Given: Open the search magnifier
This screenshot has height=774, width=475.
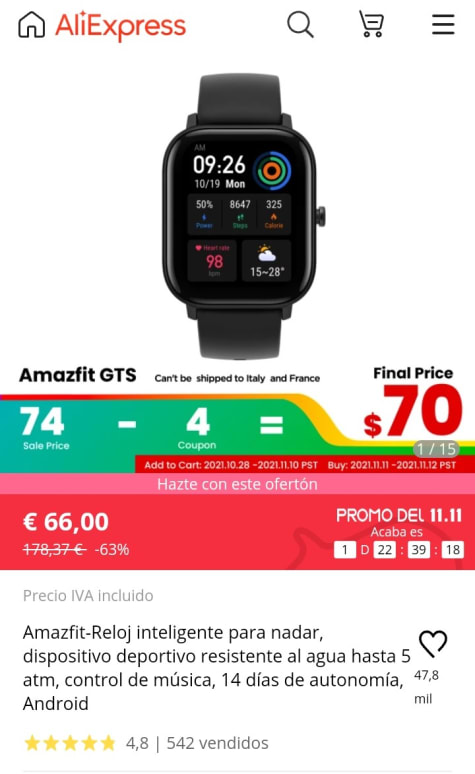Looking at the screenshot, I should click(300, 25).
